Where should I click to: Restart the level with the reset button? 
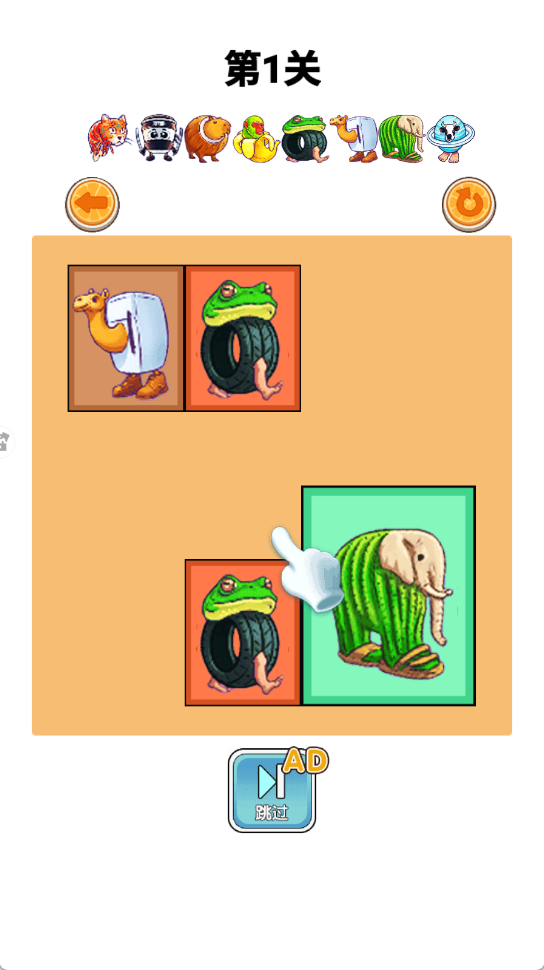tap(469, 204)
